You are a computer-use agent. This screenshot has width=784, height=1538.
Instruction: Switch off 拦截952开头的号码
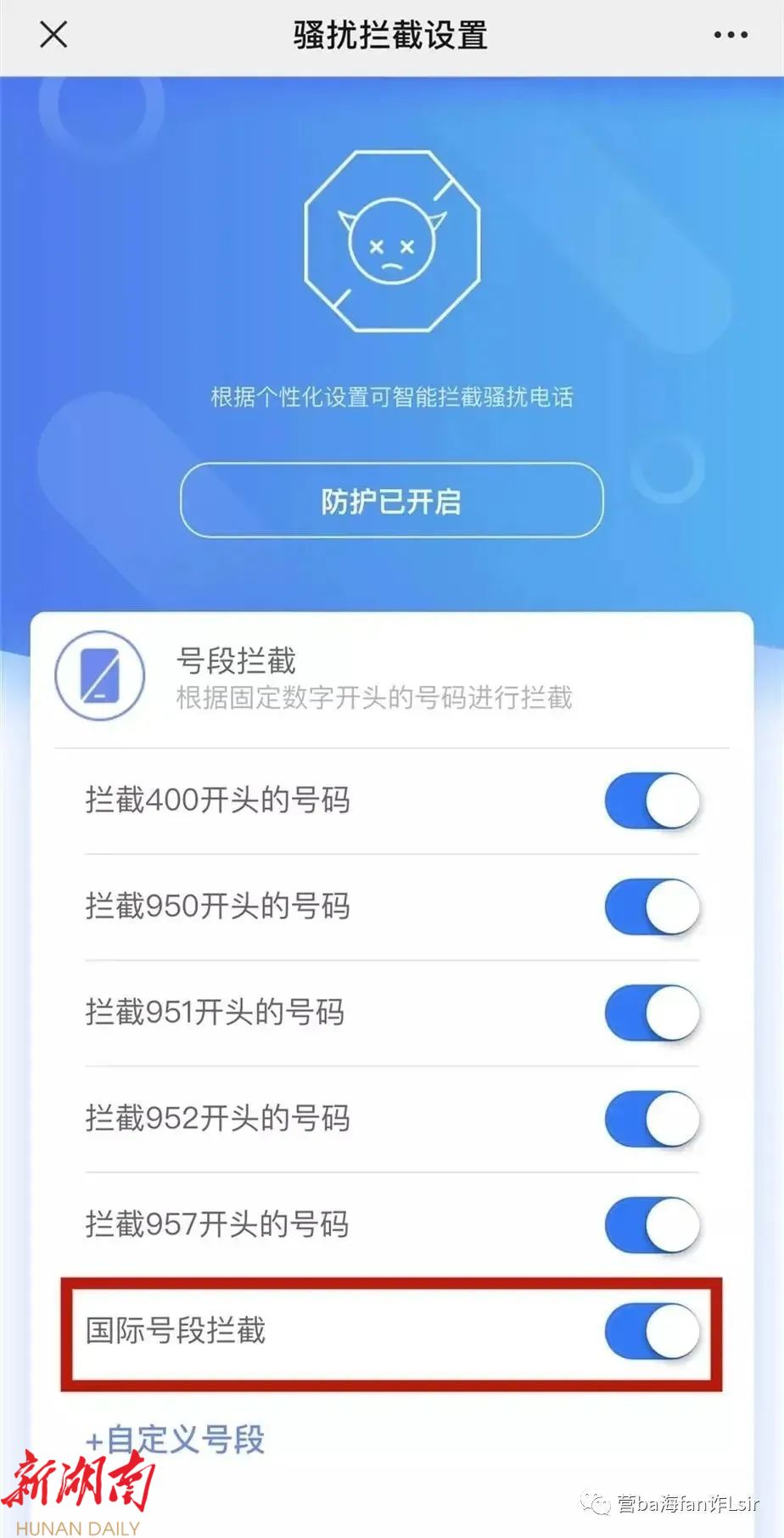click(x=652, y=1119)
